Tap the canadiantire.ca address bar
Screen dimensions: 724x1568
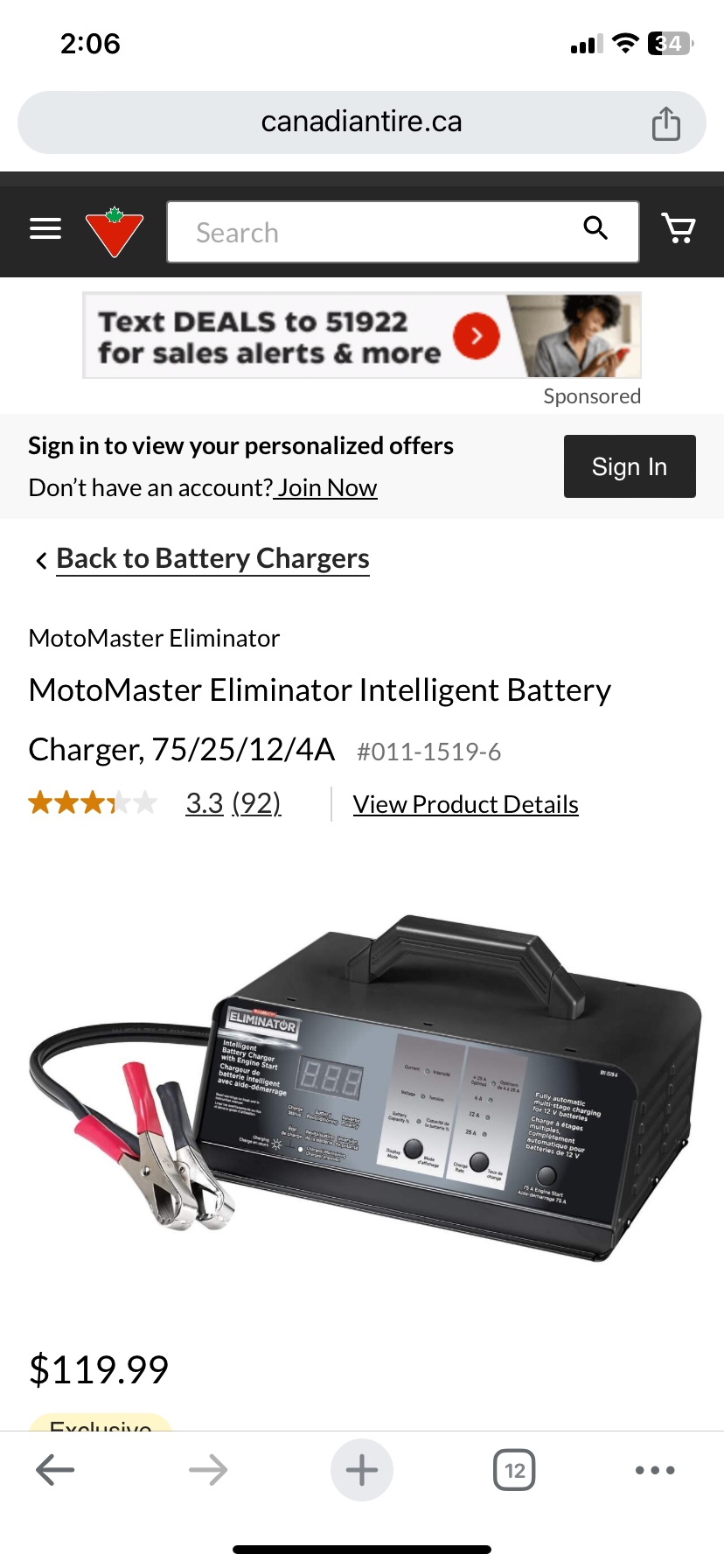click(361, 122)
